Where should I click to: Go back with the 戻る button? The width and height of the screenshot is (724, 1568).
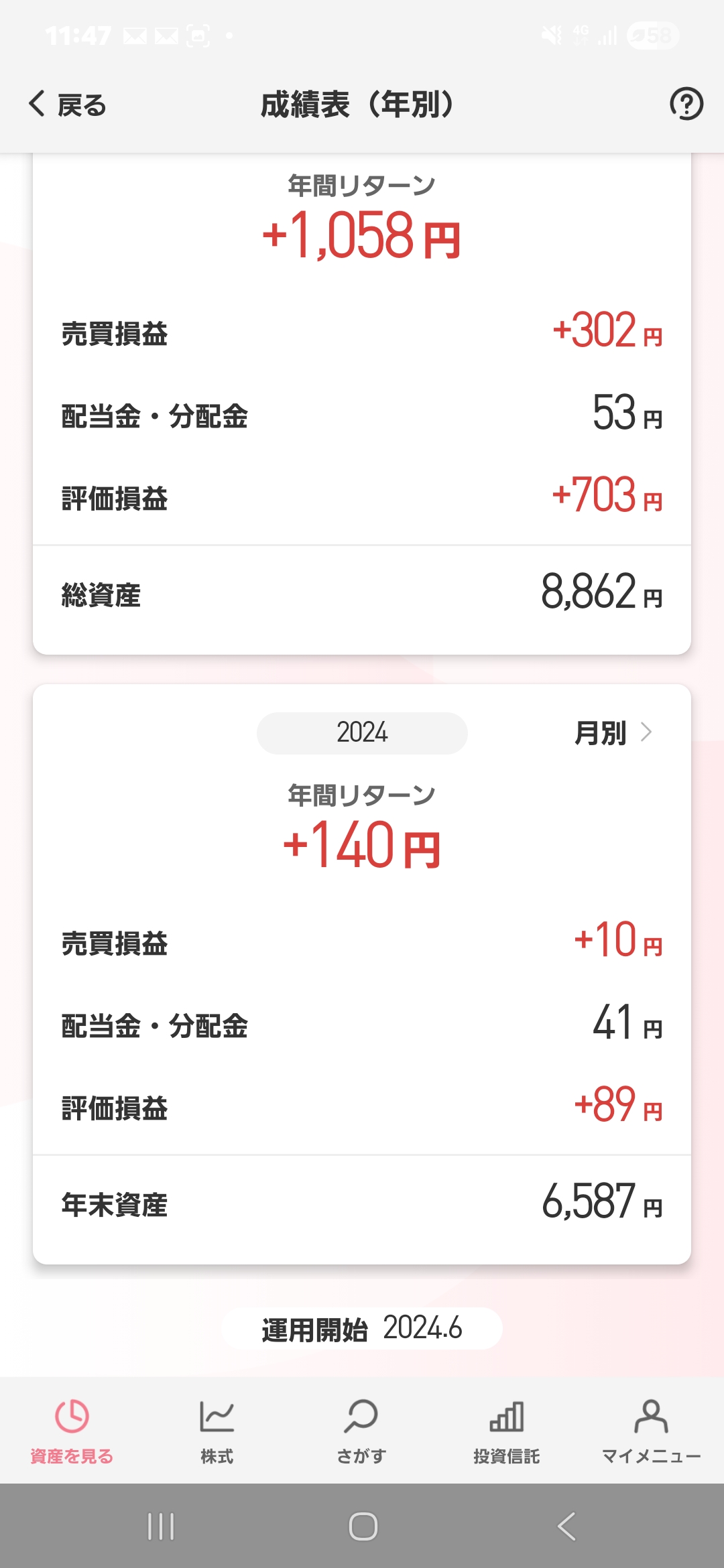tap(67, 105)
